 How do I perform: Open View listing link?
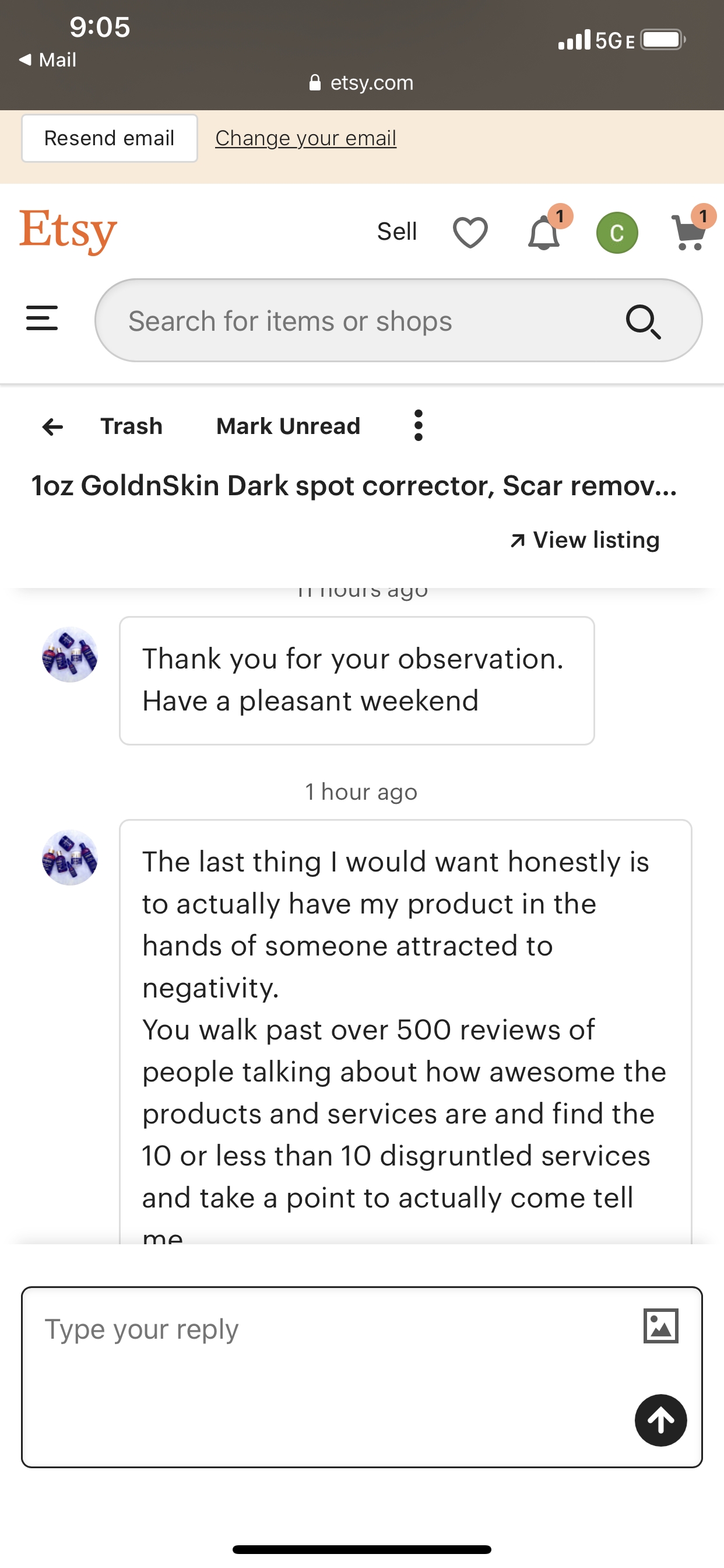(585, 540)
